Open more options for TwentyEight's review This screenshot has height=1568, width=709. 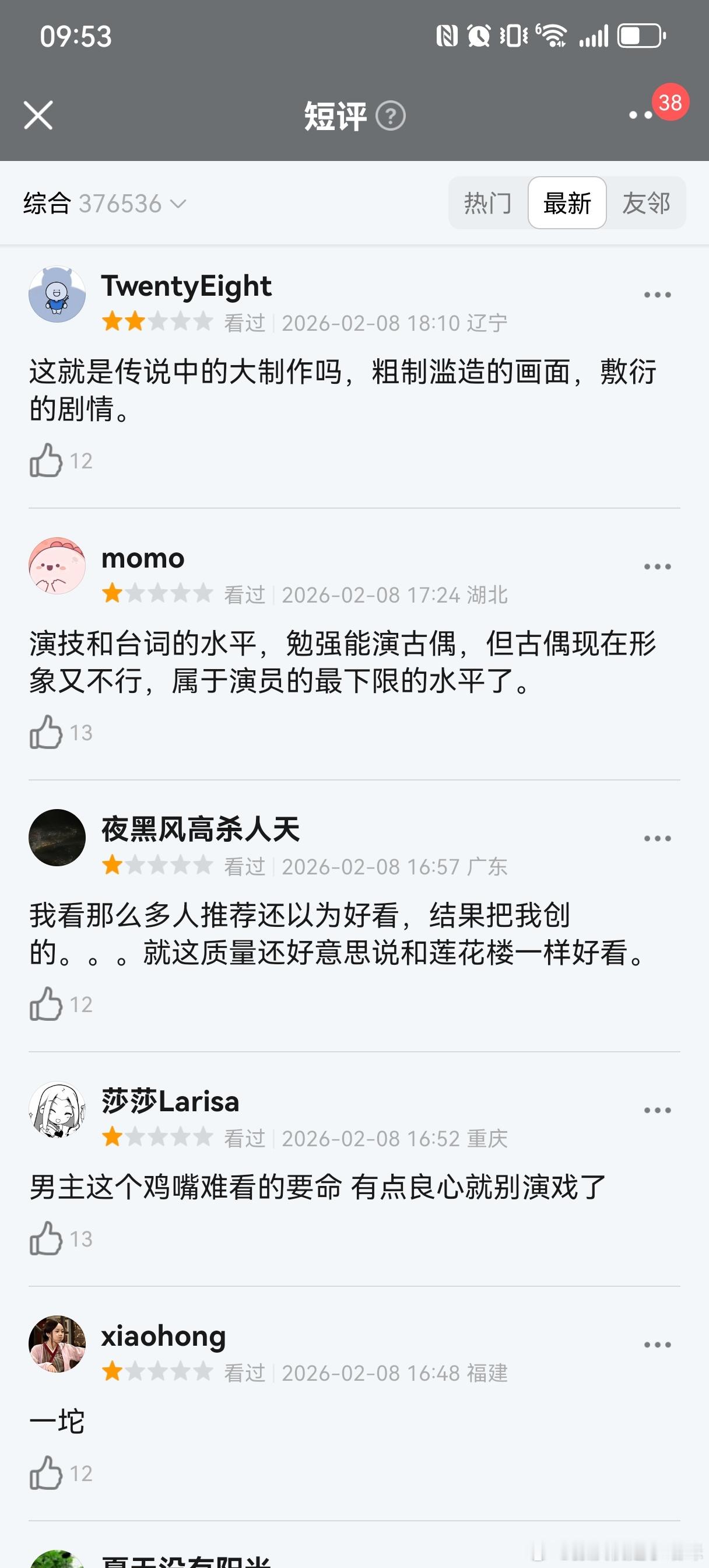click(x=656, y=295)
